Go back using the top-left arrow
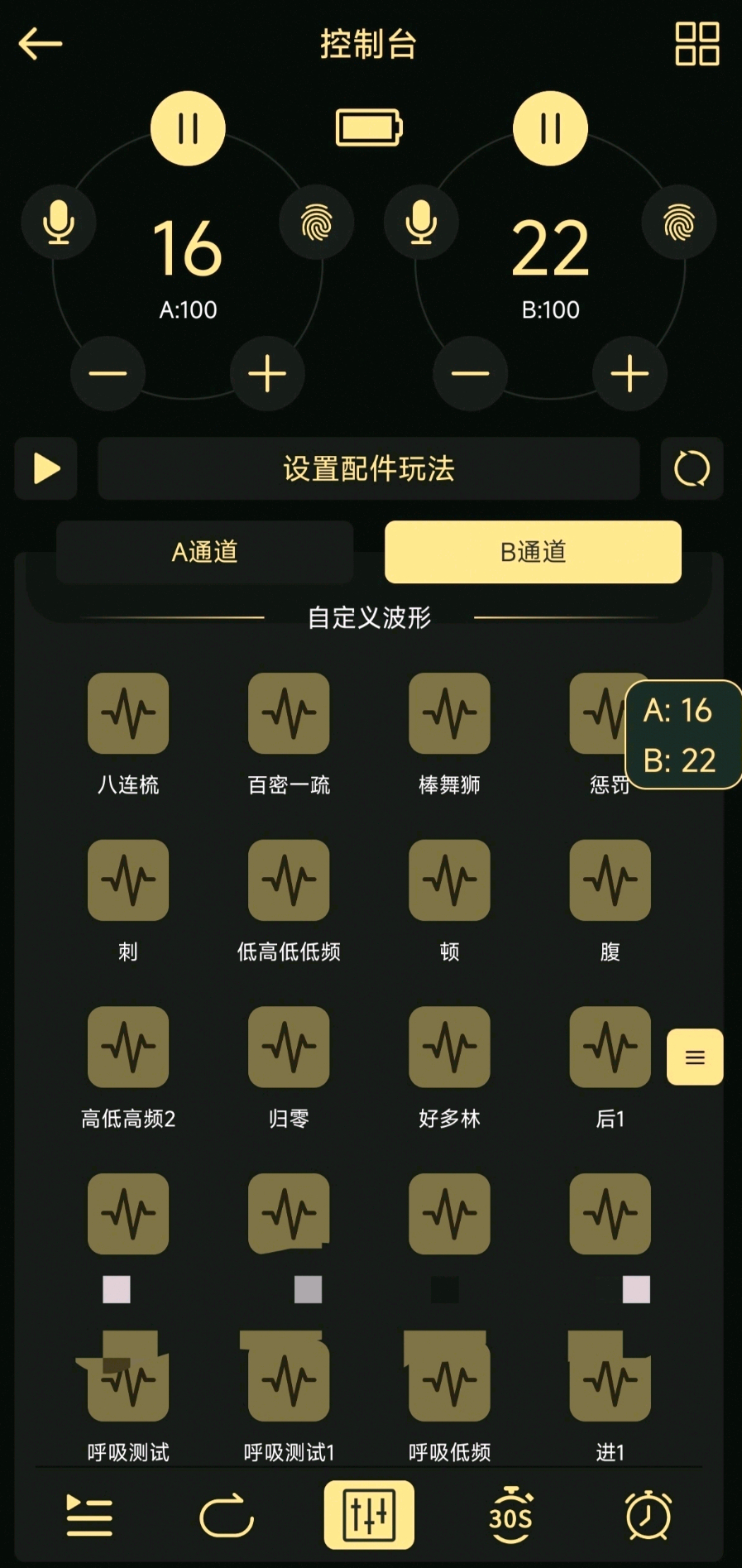The width and height of the screenshot is (742, 1568). point(40,44)
